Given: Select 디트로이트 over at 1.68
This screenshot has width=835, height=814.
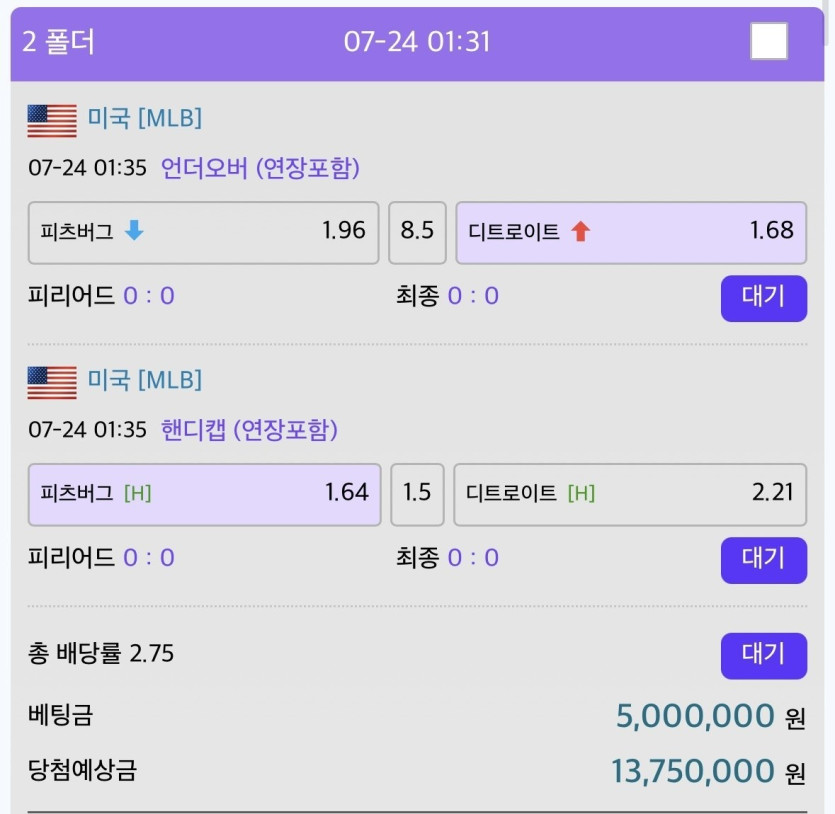Looking at the screenshot, I should click(630, 232).
